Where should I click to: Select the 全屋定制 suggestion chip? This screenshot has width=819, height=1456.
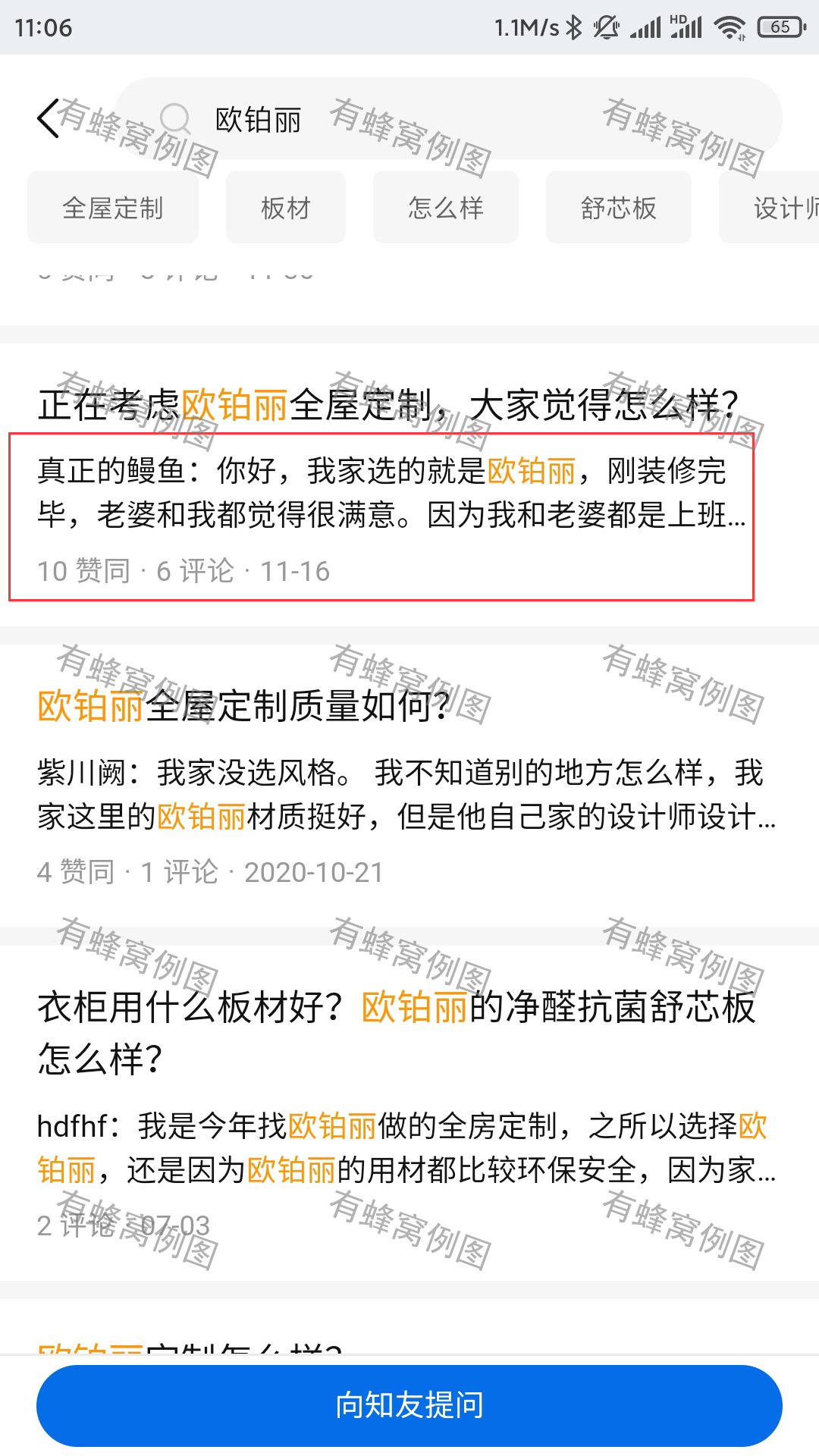(x=113, y=208)
